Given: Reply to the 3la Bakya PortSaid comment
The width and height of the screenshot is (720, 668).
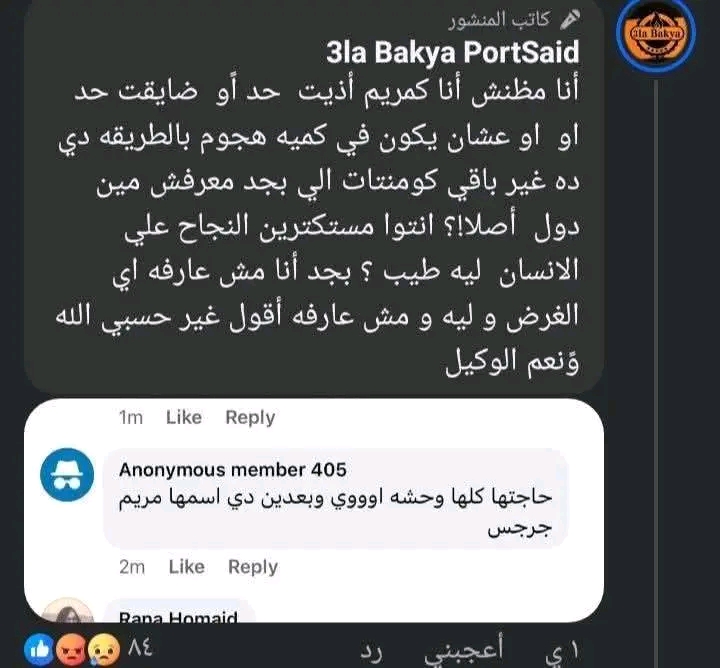Looking at the screenshot, I should point(250,417).
